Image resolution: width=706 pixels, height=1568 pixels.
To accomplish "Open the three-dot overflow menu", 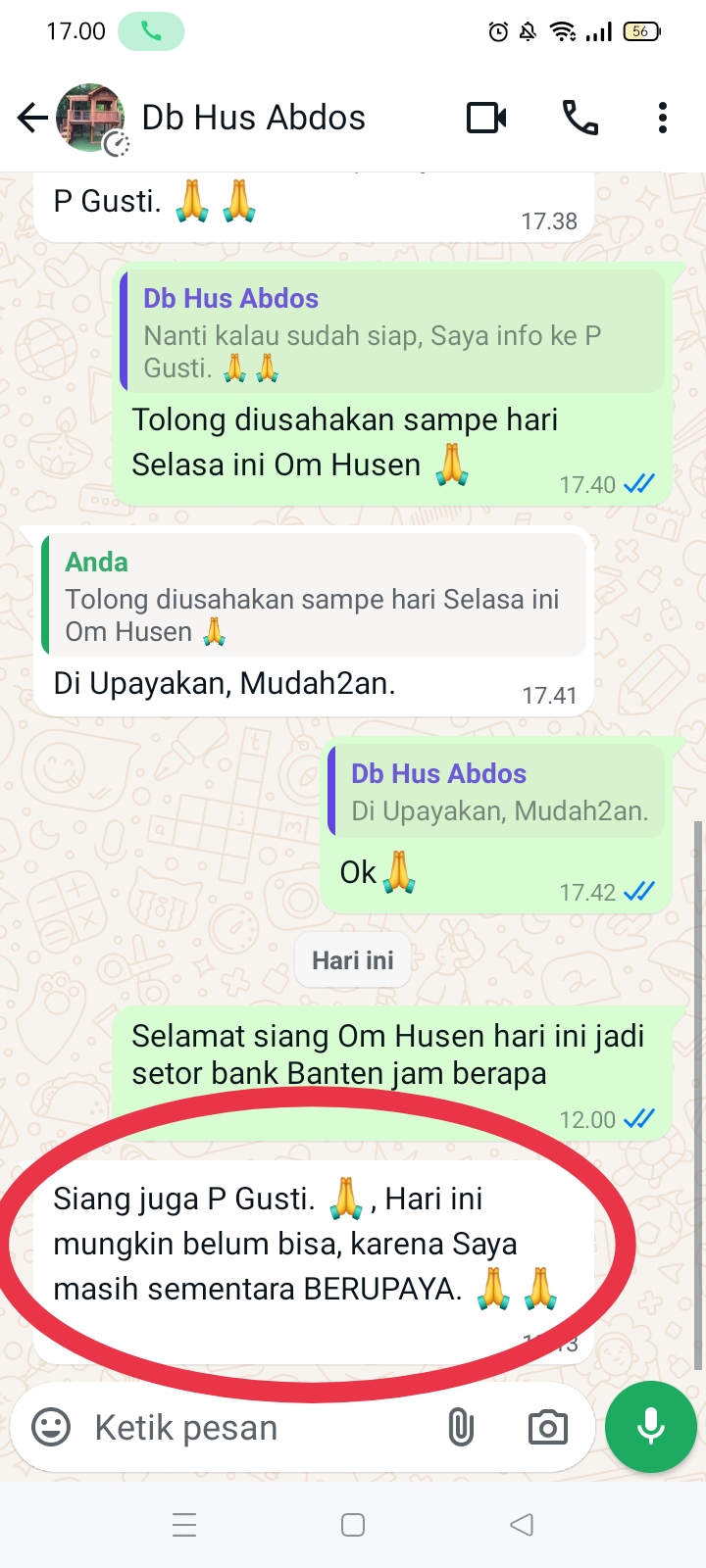I will [663, 119].
